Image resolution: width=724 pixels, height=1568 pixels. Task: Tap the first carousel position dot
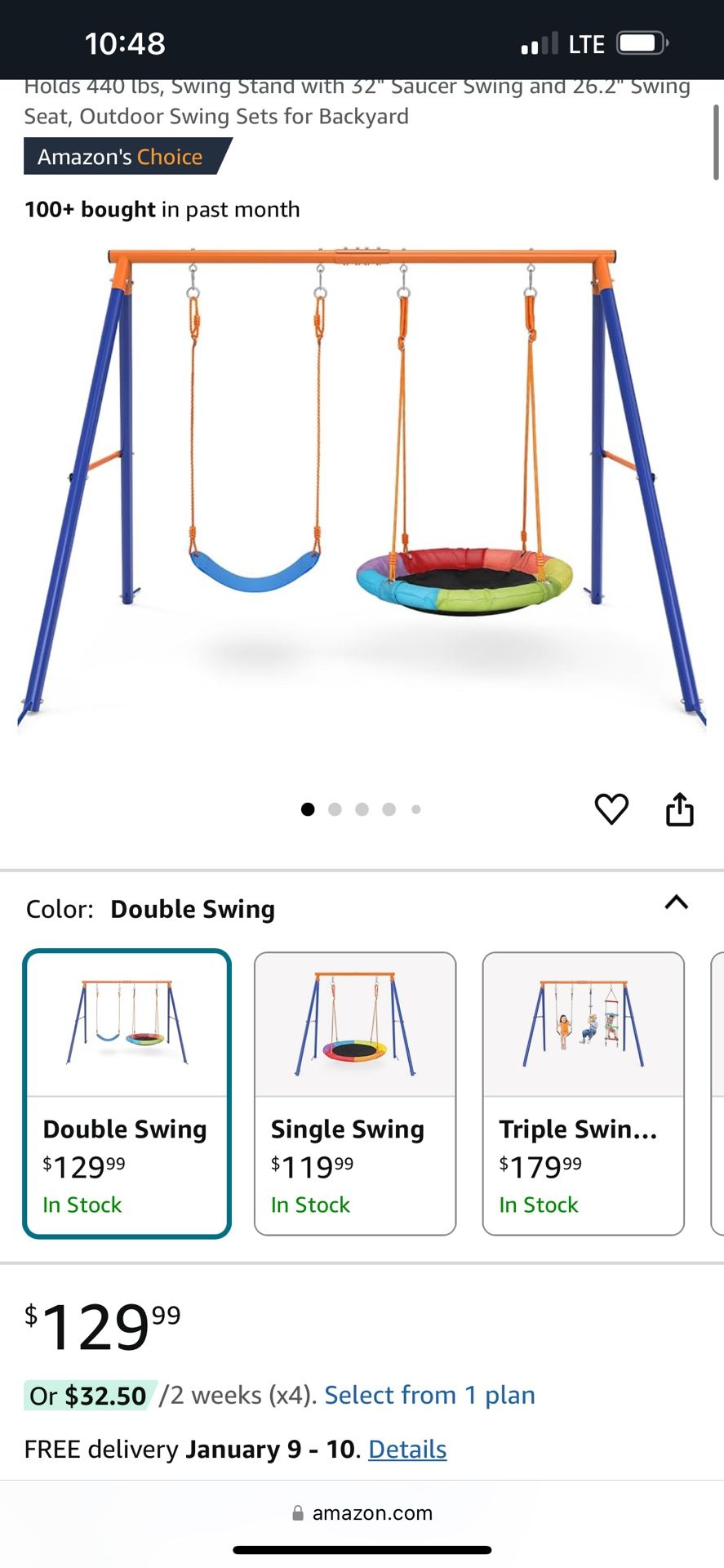[x=308, y=809]
